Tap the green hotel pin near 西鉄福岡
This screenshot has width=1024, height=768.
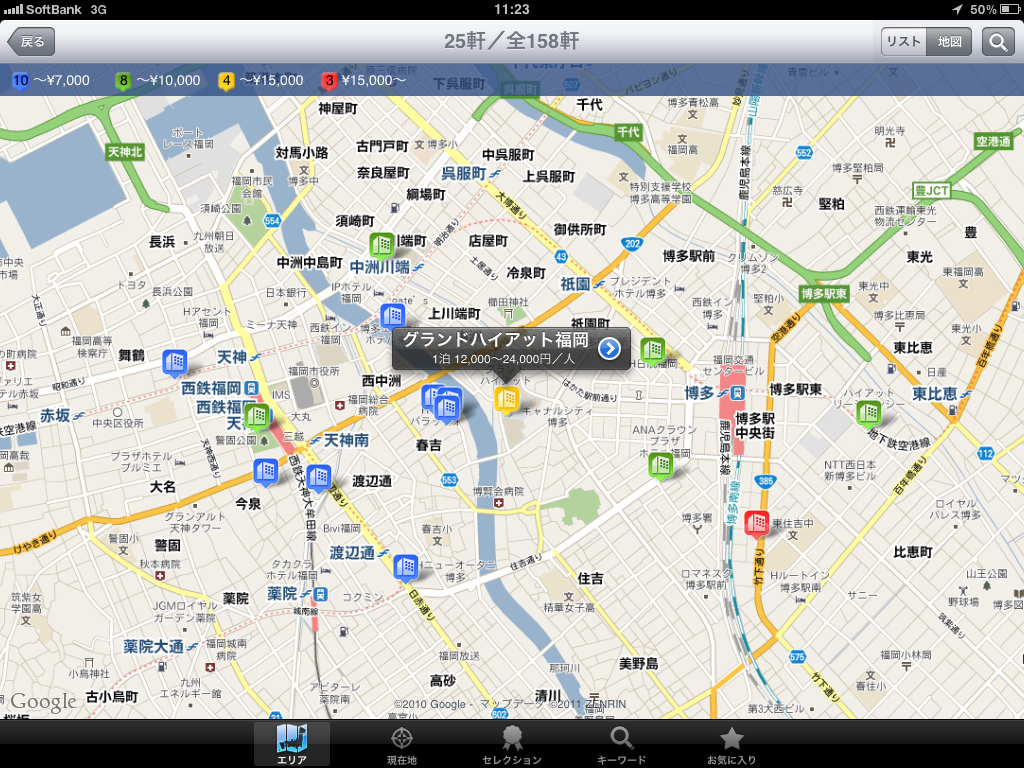pos(256,414)
